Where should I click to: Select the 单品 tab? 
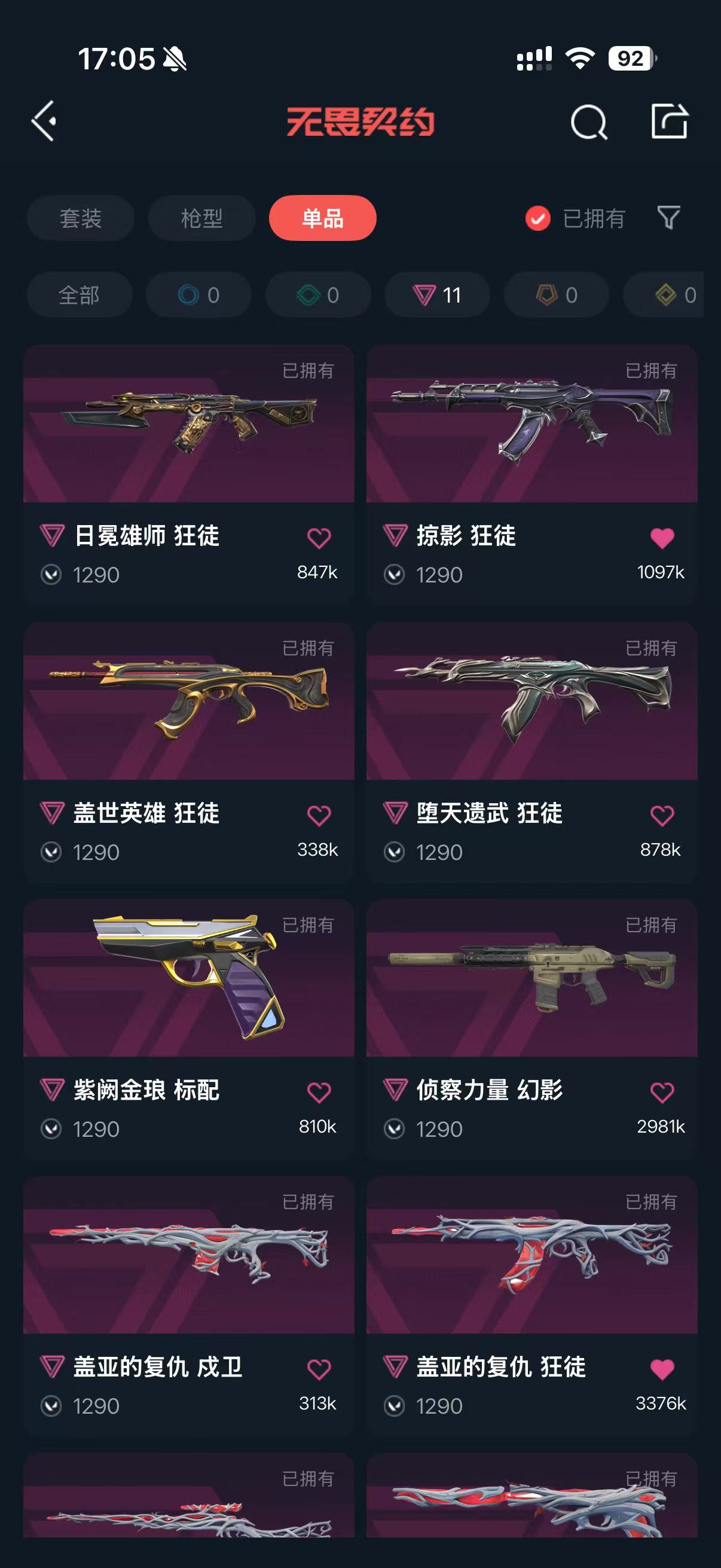322,218
